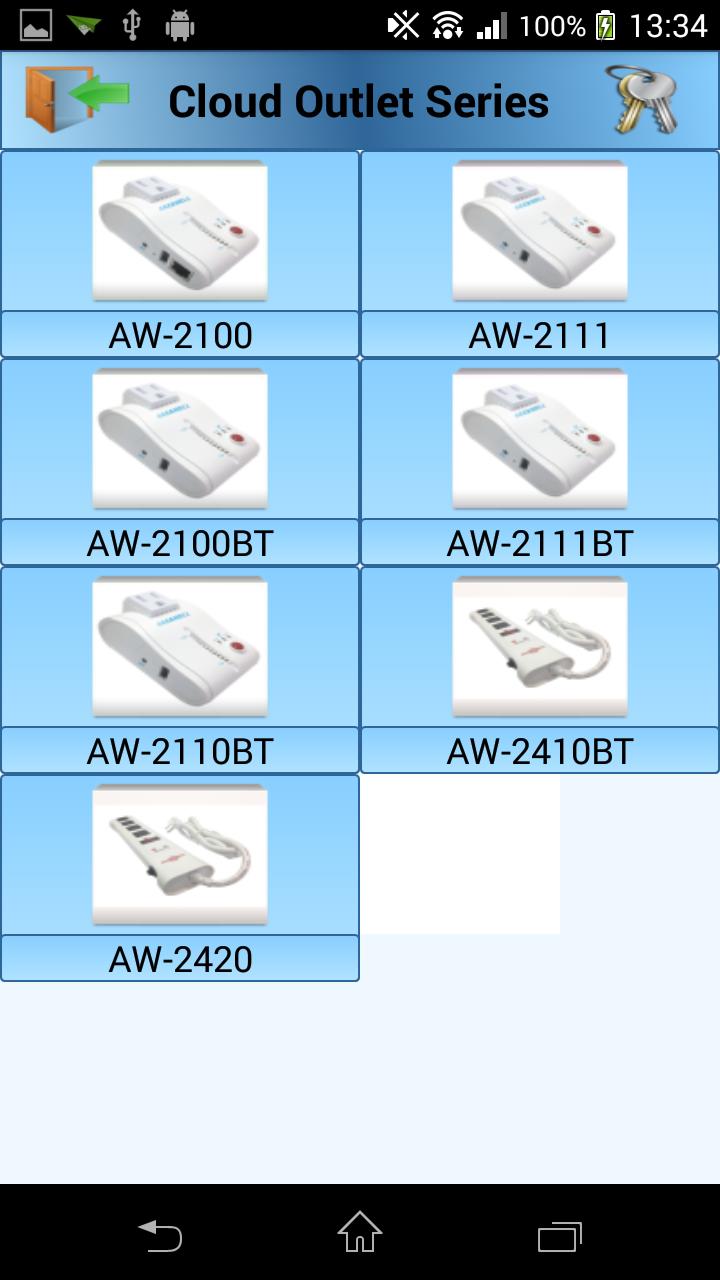Open the keys icon in header
This screenshot has height=1280, width=720.
(x=645, y=99)
